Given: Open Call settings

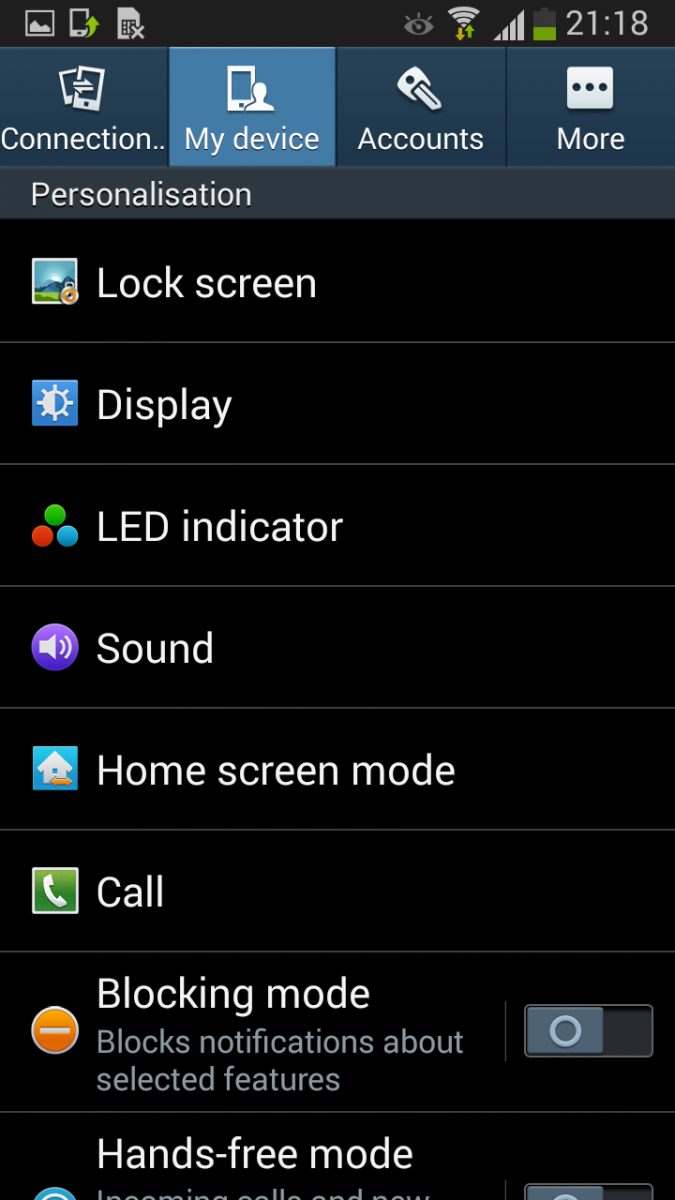Looking at the screenshot, I should (x=337, y=892).
